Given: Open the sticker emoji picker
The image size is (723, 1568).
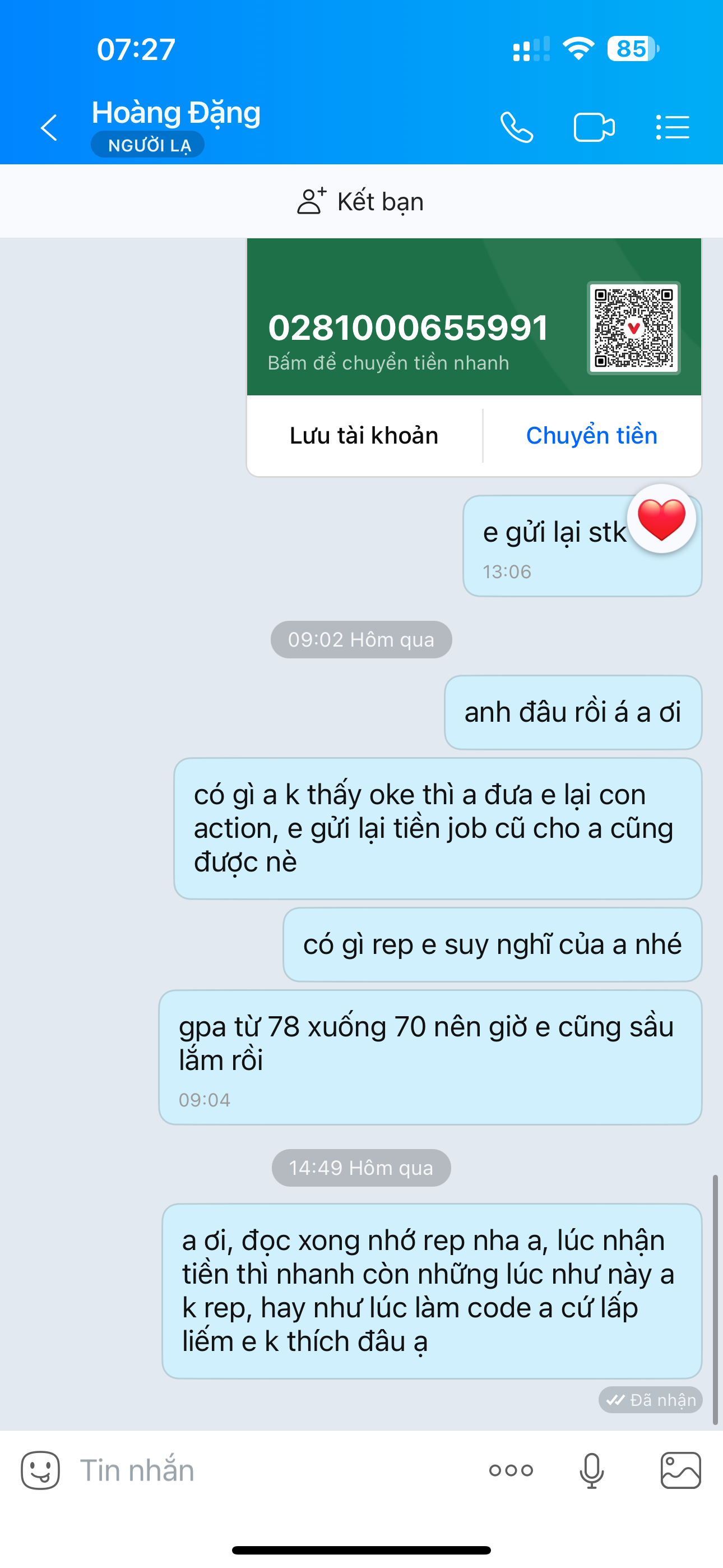Looking at the screenshot, I should tap(40, 1470).
